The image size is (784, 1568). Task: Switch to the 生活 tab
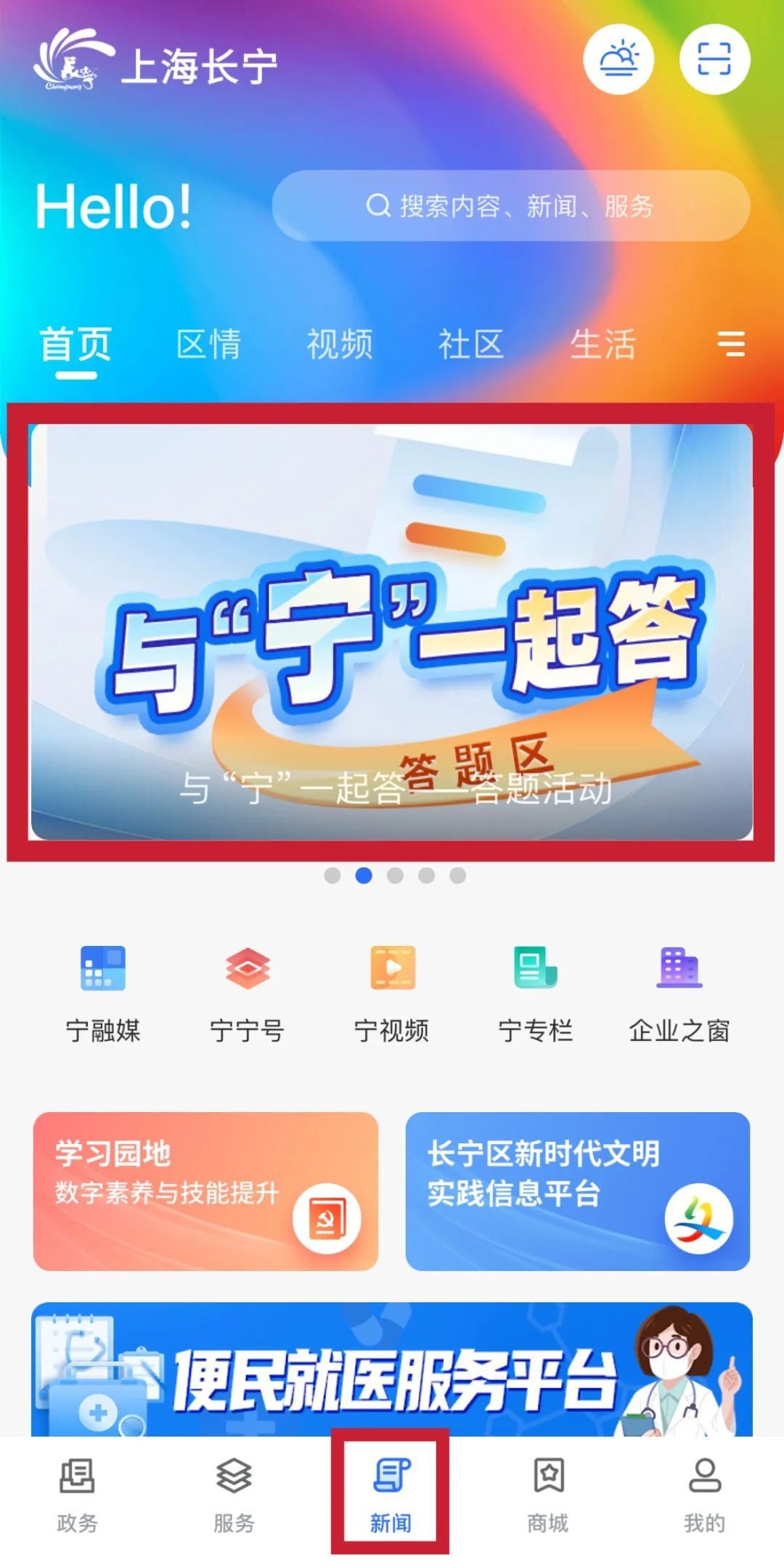tap(603, 344)
